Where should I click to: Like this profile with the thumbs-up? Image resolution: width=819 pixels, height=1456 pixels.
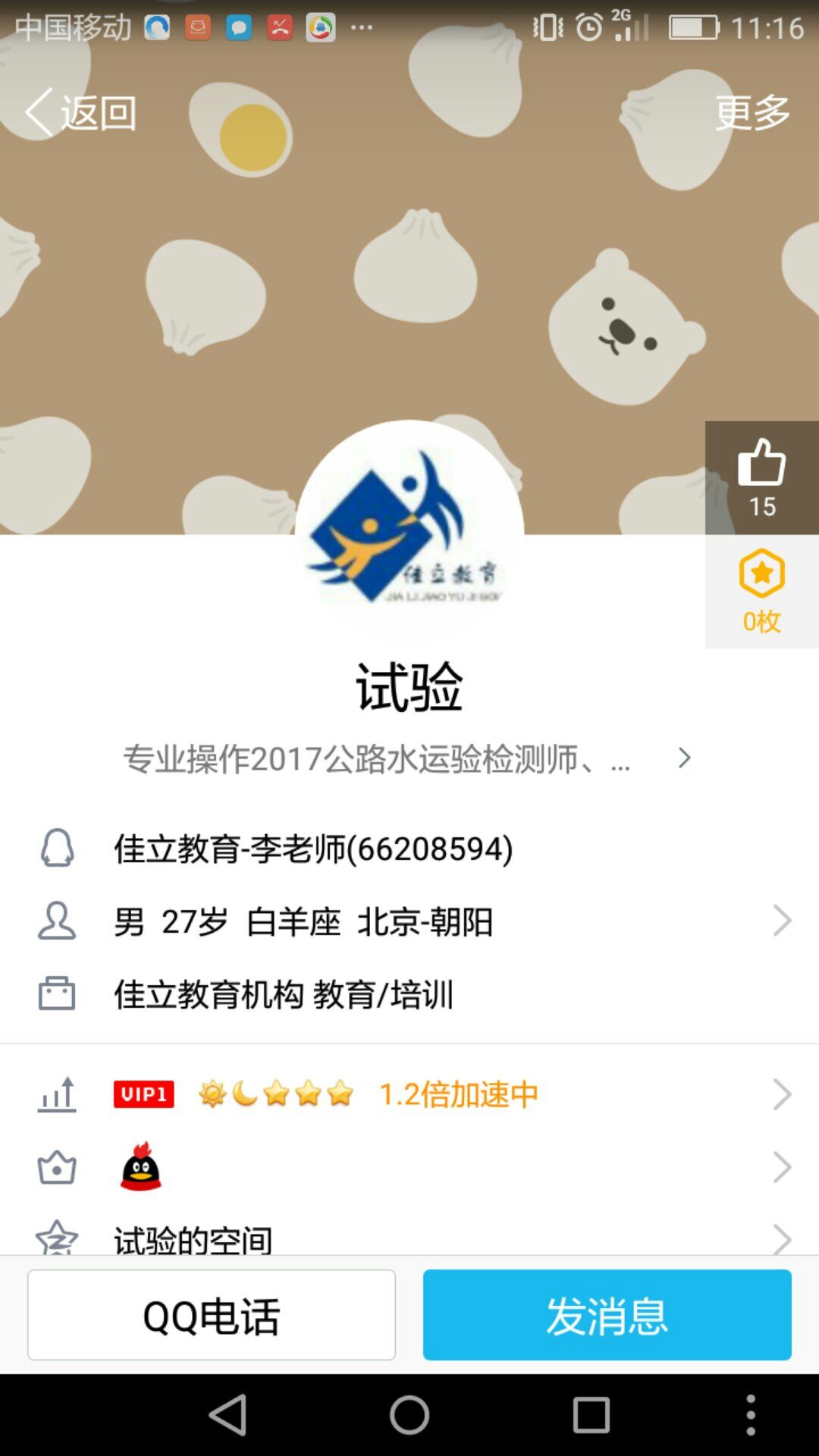coord(761,477)
